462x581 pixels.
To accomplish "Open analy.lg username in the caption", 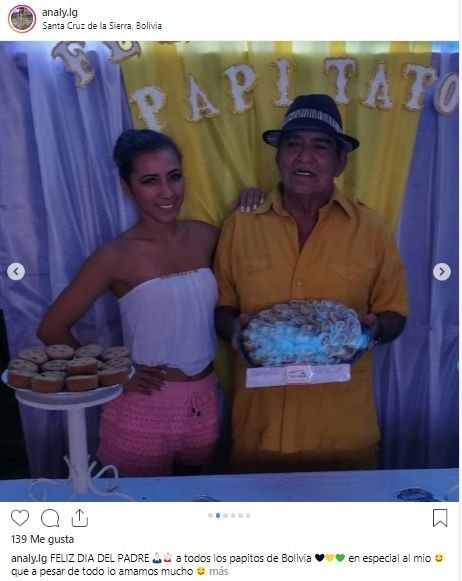I will 29,558.
